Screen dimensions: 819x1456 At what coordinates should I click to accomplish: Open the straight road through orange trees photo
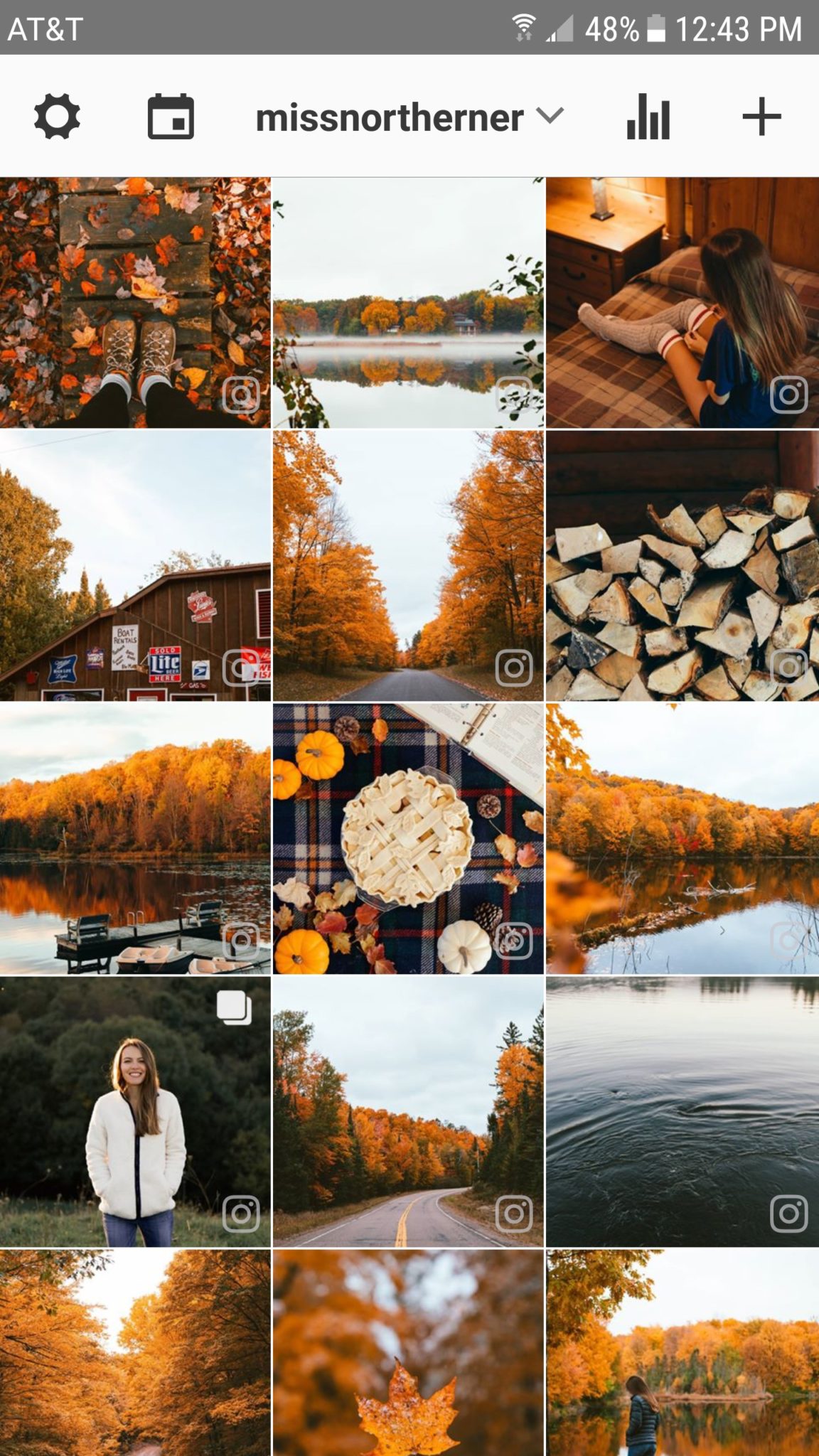408,565
